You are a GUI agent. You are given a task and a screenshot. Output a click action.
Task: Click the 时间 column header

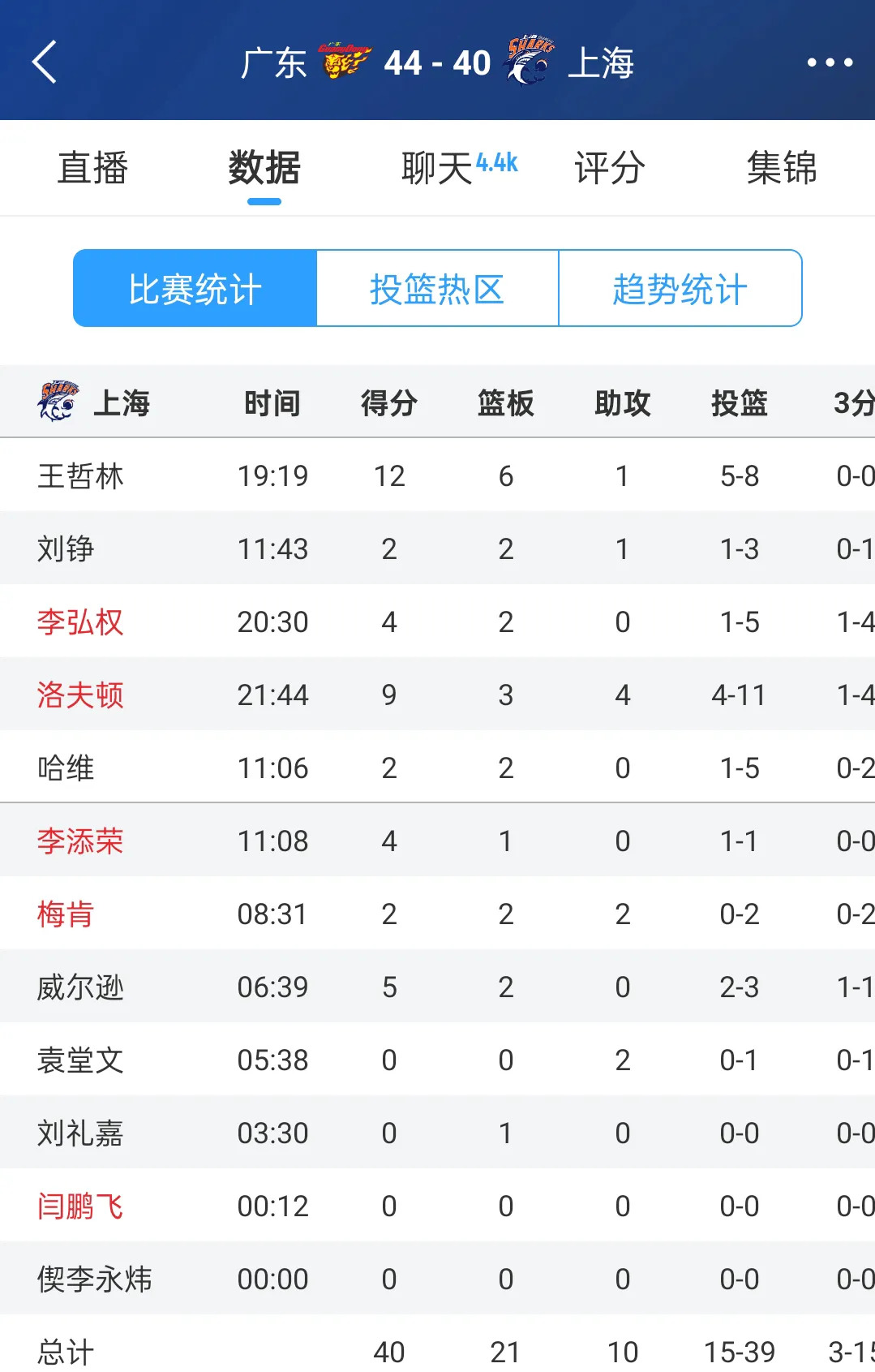pos(273,402)
